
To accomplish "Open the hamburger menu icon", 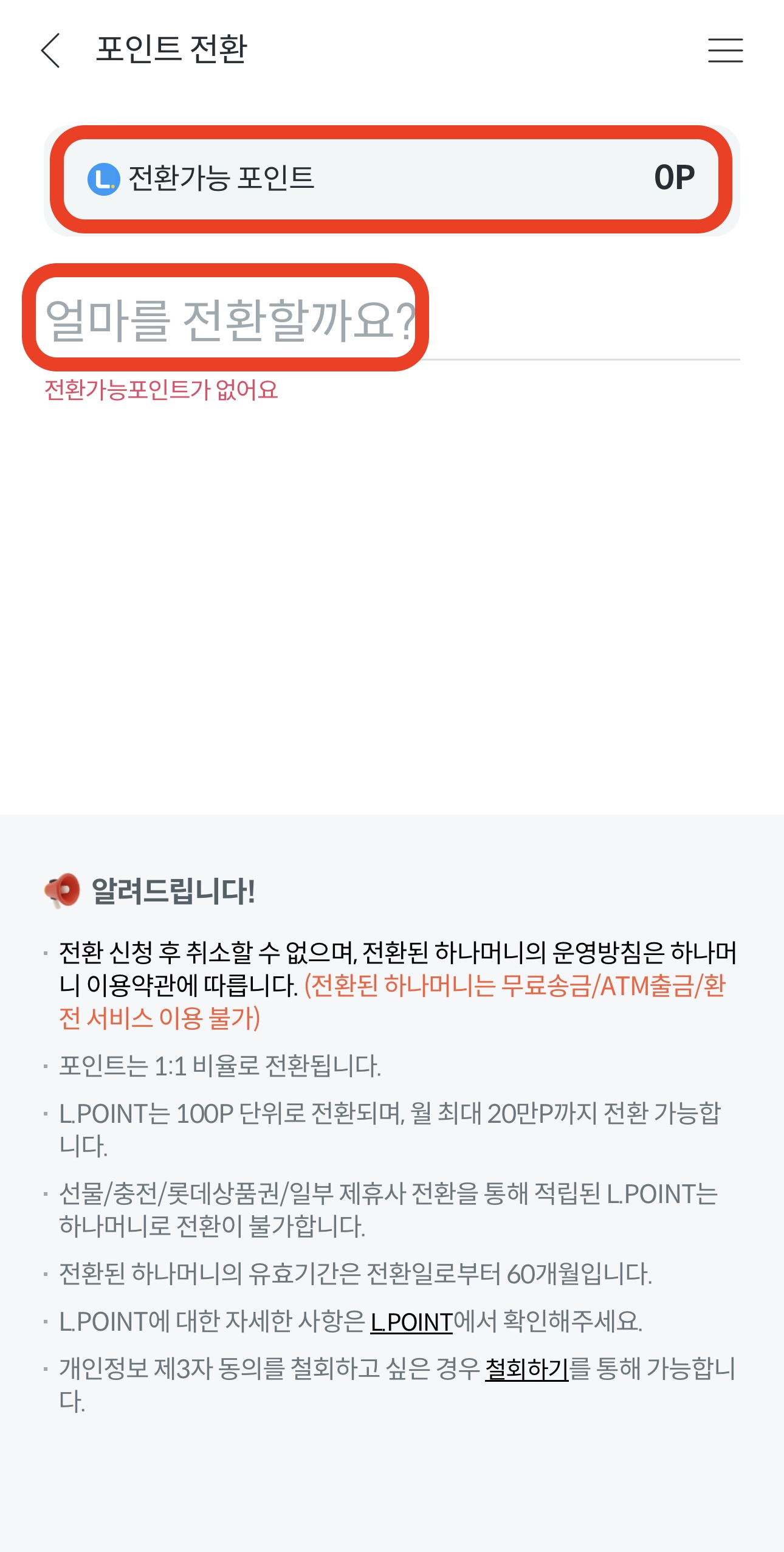I will [x=727, y=51].
